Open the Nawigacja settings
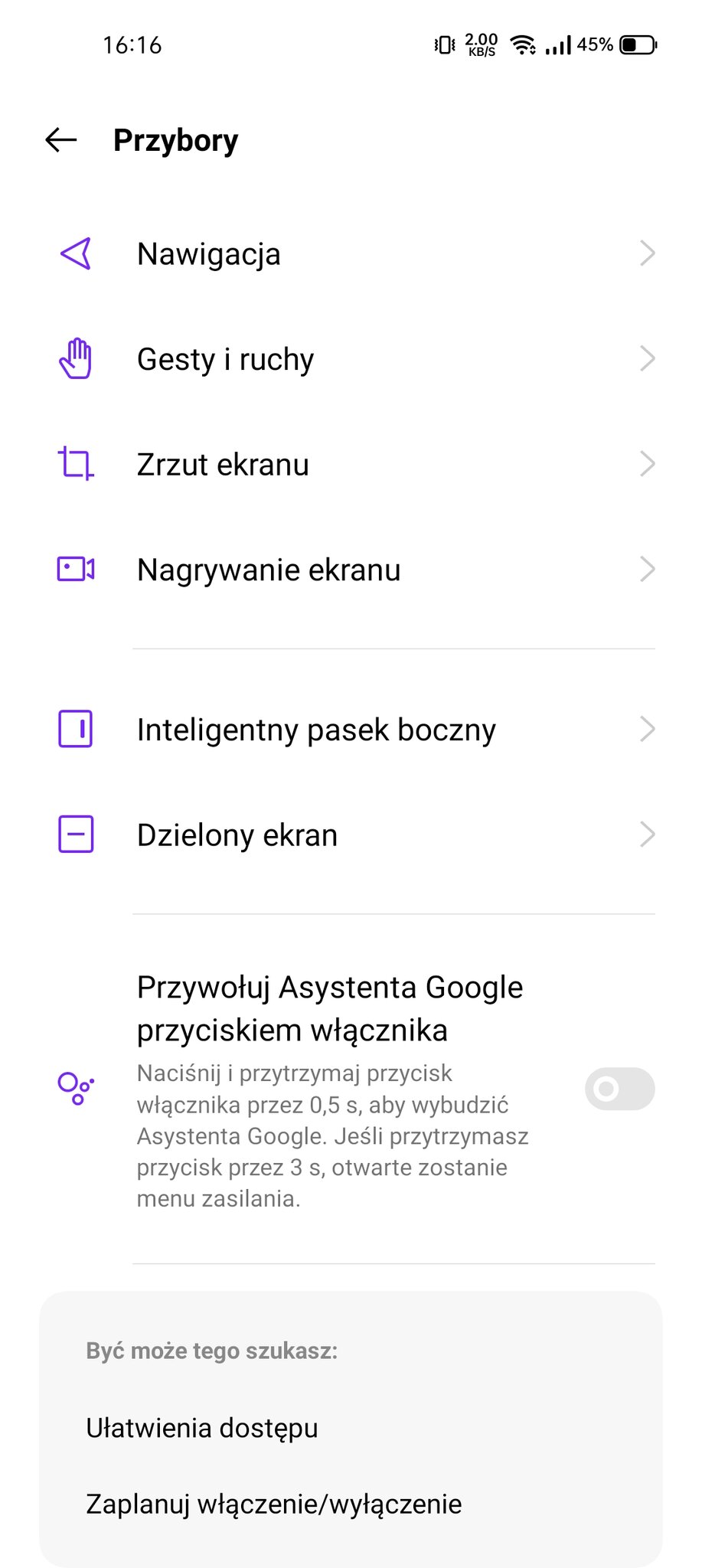702x1568 pixels. 351,253
